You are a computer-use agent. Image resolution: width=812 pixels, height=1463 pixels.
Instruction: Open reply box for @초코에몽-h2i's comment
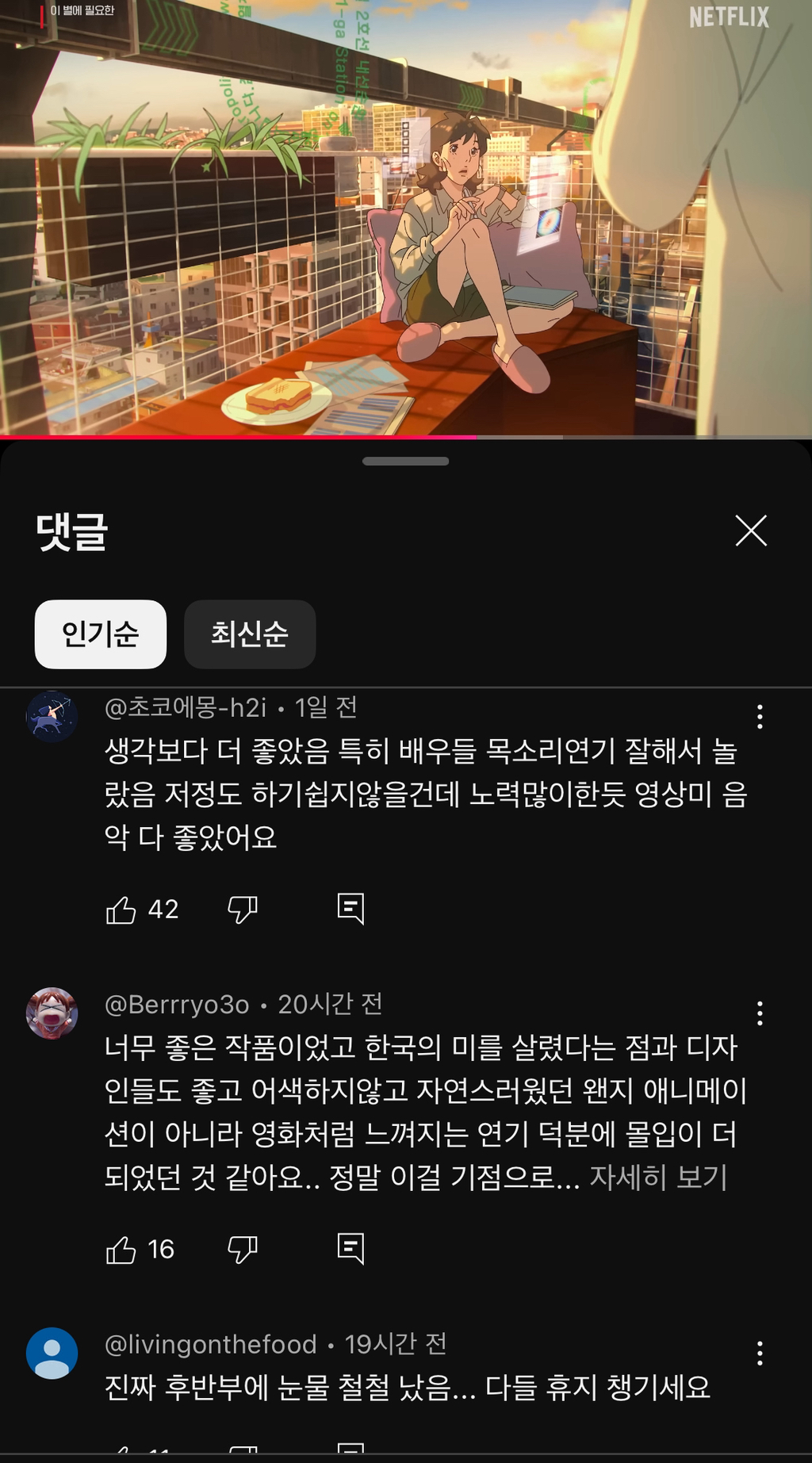click(351, 910)
